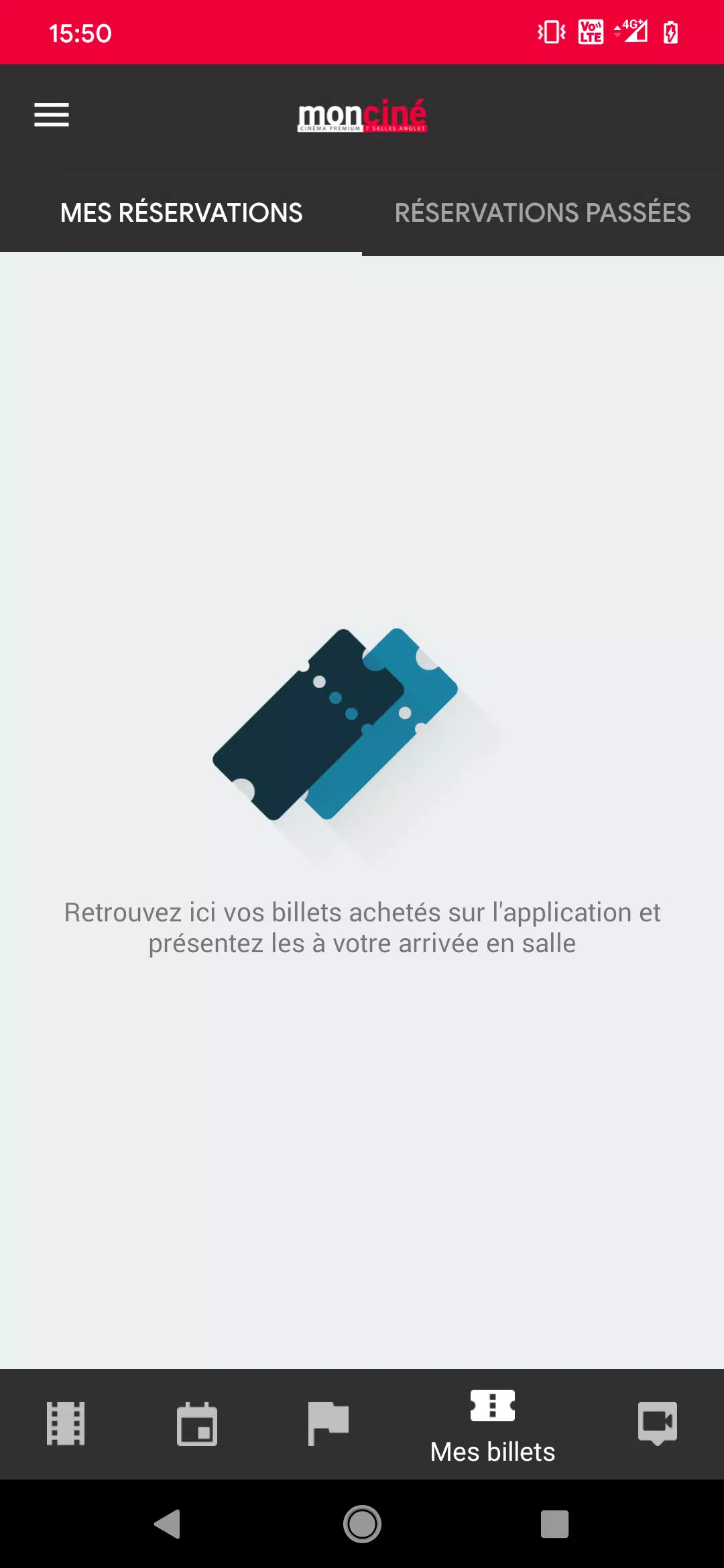Select the Mes réservations tab
724x1568 pixels.
pyautogui.click(x=181, y=212)
